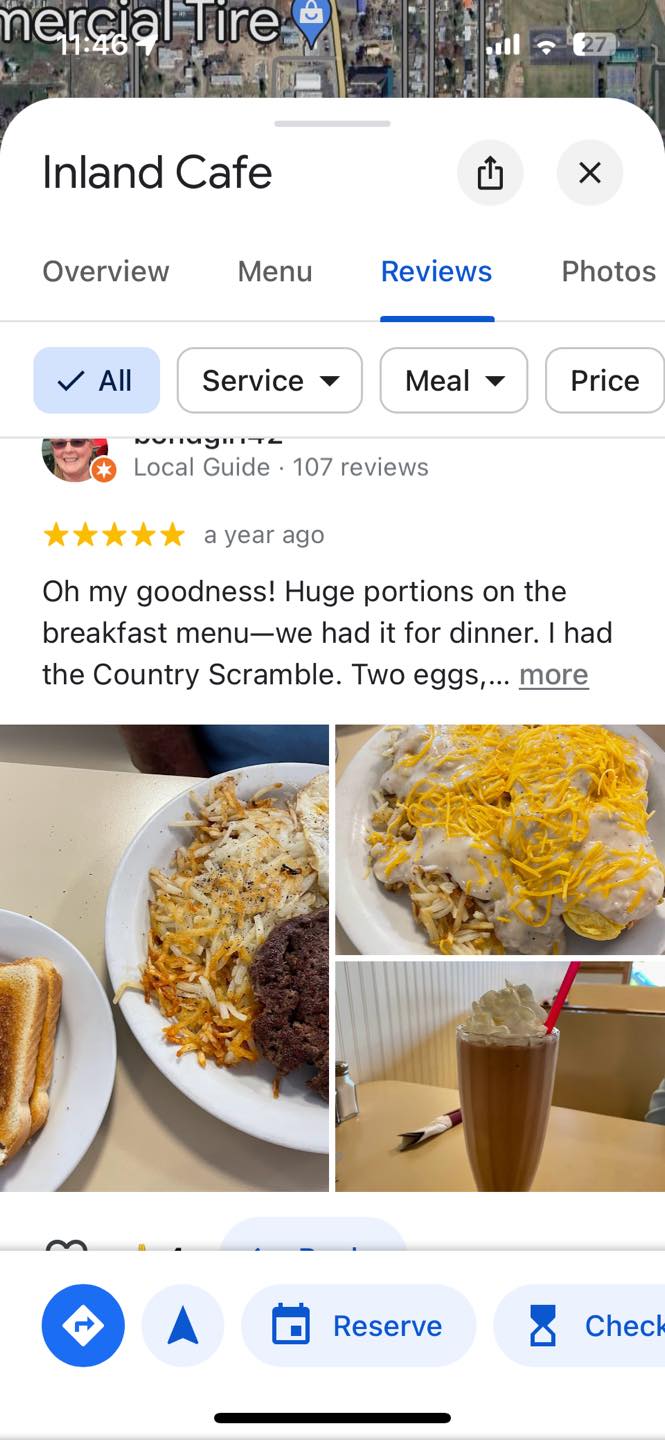The image size is (665, 1440).
Task: Open the Menu tab
Action: point(275,271)
